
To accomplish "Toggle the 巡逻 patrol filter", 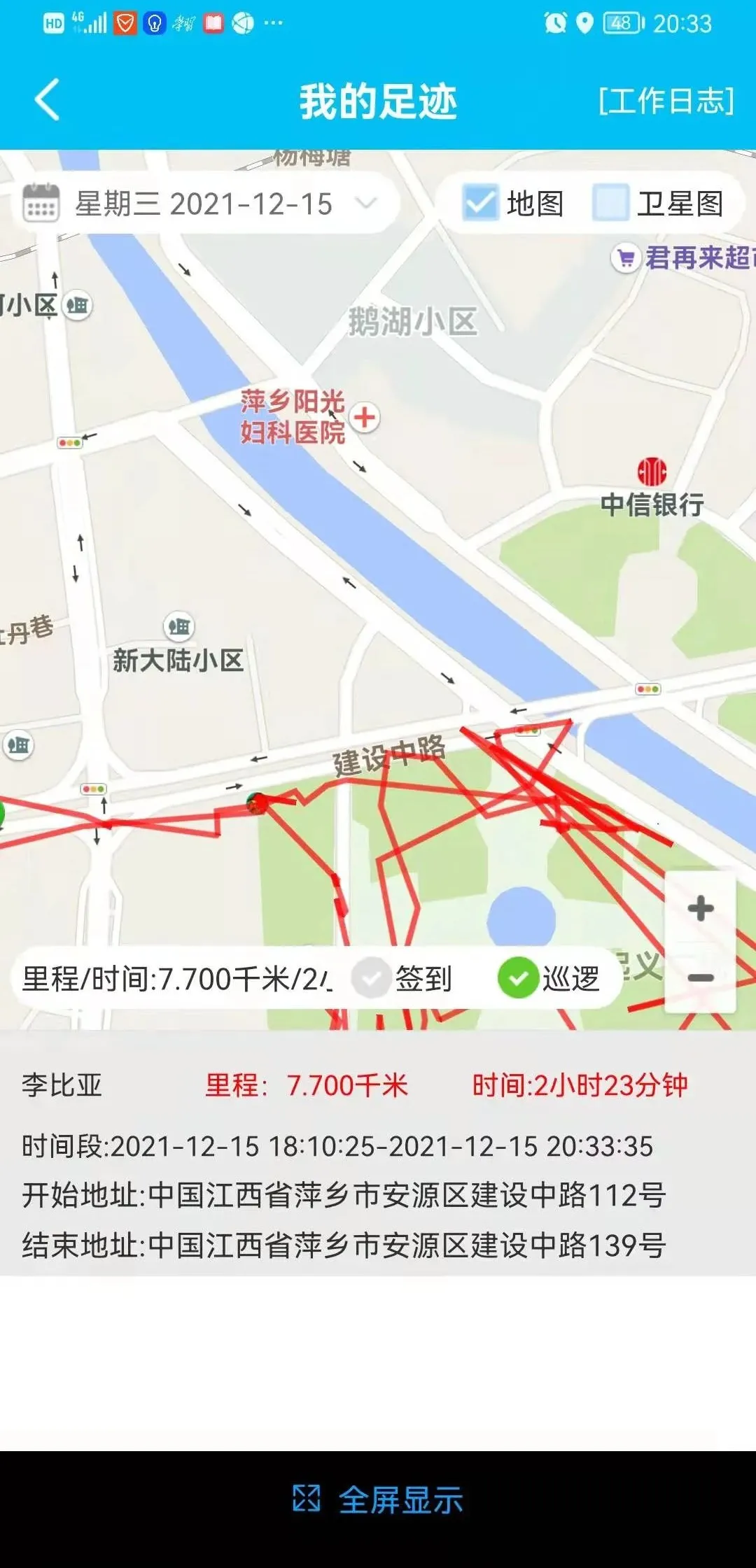I will tap(550, 978).
